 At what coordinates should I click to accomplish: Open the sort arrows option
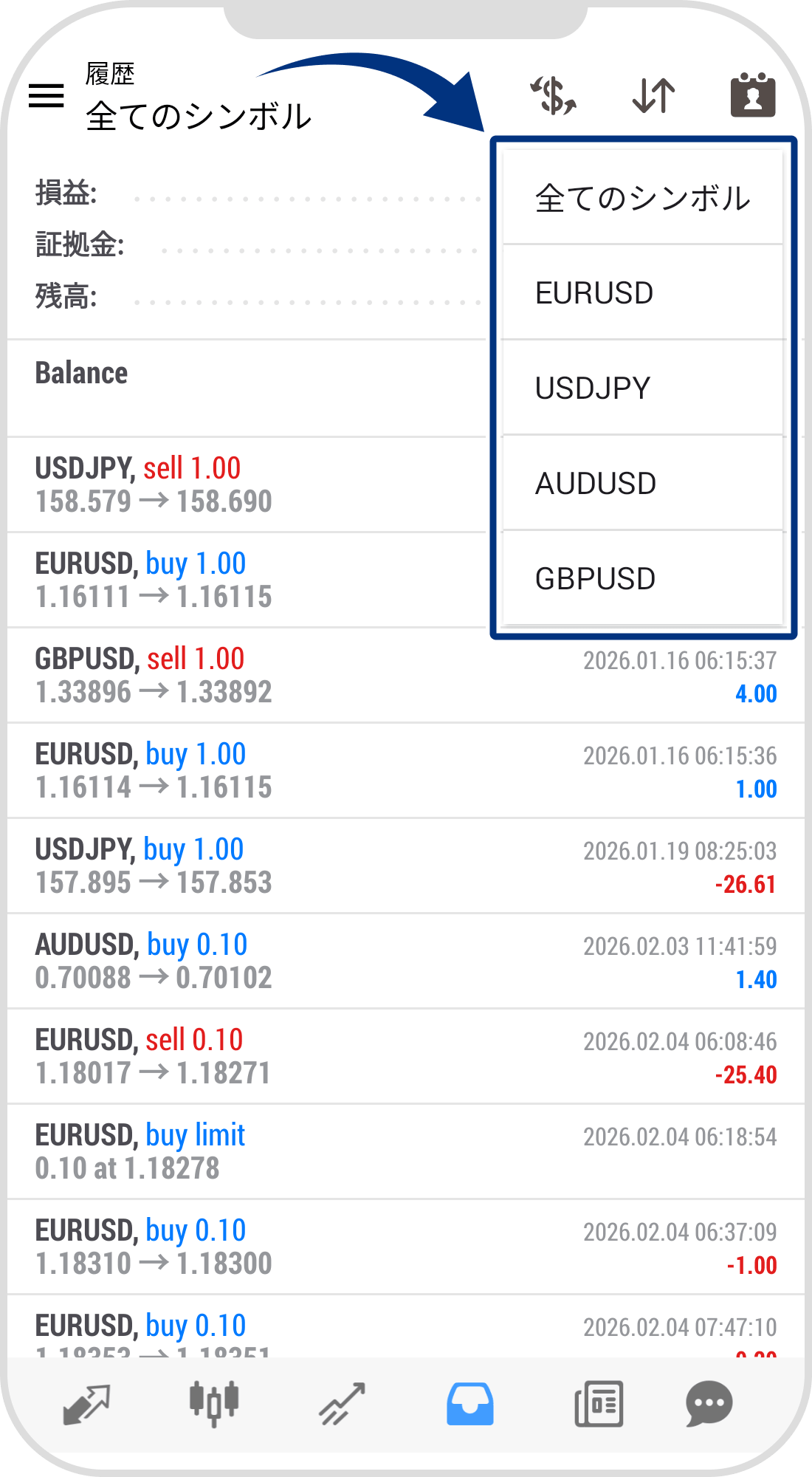(x=654, y=96)
